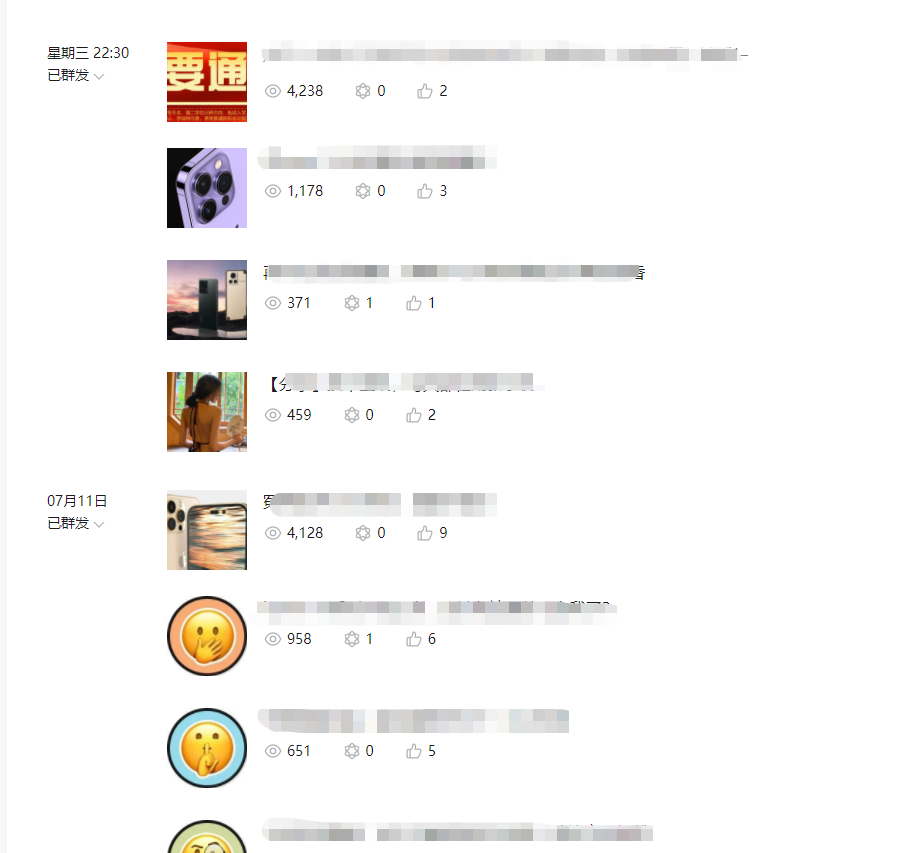Expand the 已群发 dropdown under 07月11日
Screen dimensions: 920x853
[x=77, y=524]
